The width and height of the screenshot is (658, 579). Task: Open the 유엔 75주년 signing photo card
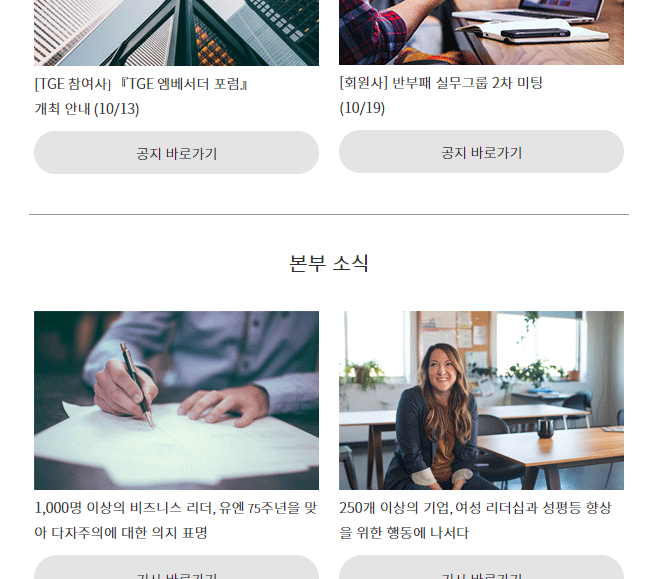coord(176,400)
